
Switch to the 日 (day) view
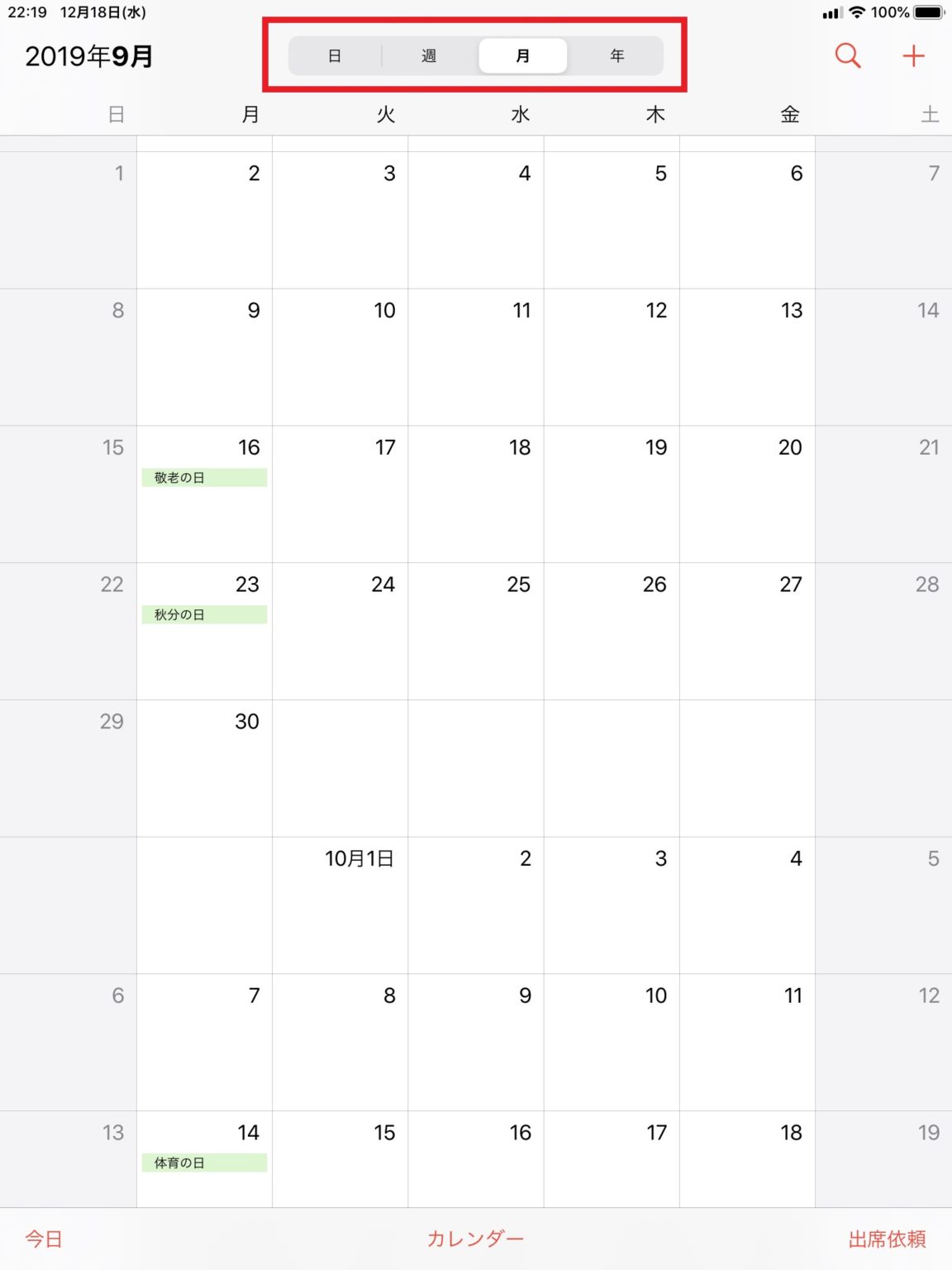(x=335, y=56)
